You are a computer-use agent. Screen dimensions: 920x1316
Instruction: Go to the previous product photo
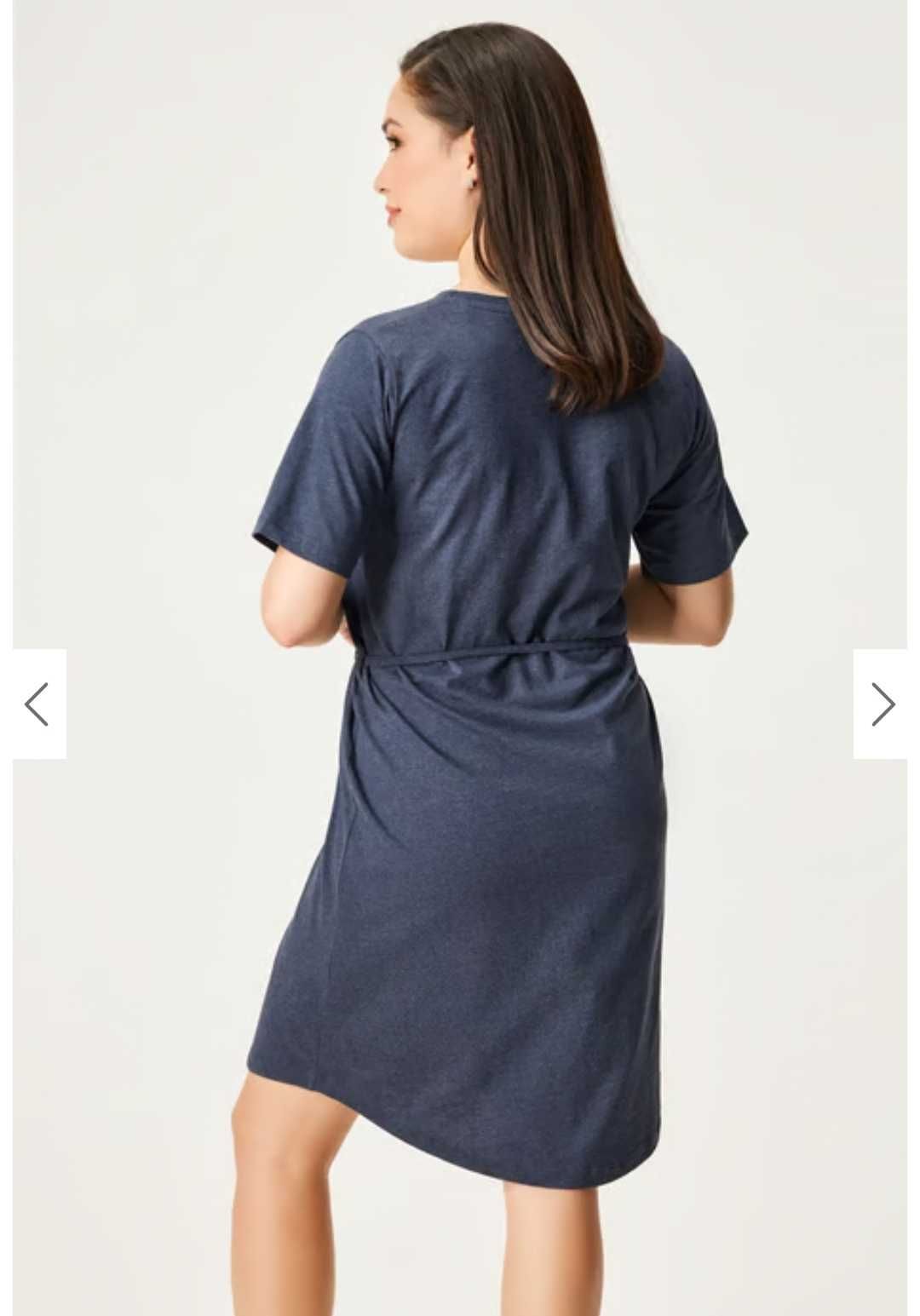coord(38,704)
